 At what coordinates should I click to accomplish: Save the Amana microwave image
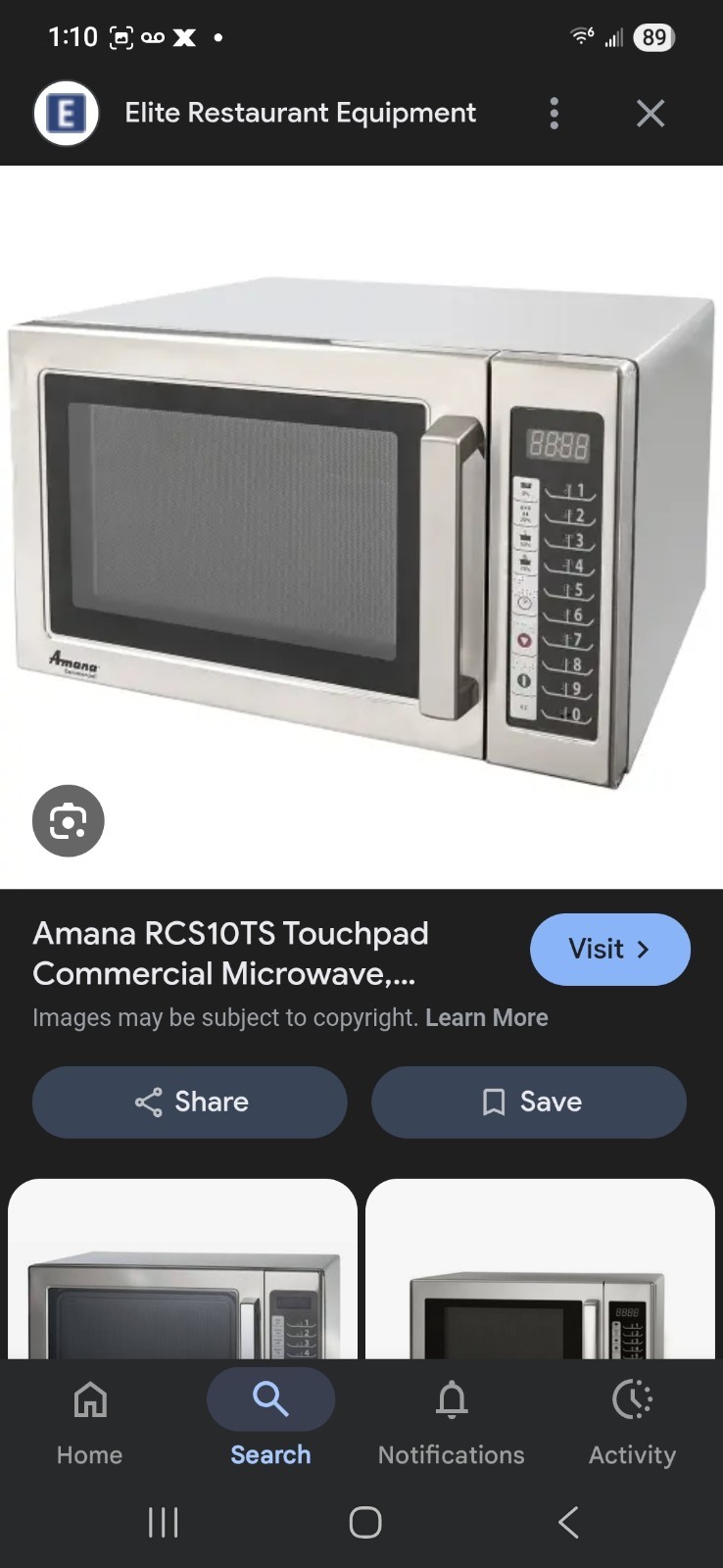coord(529,1102)
